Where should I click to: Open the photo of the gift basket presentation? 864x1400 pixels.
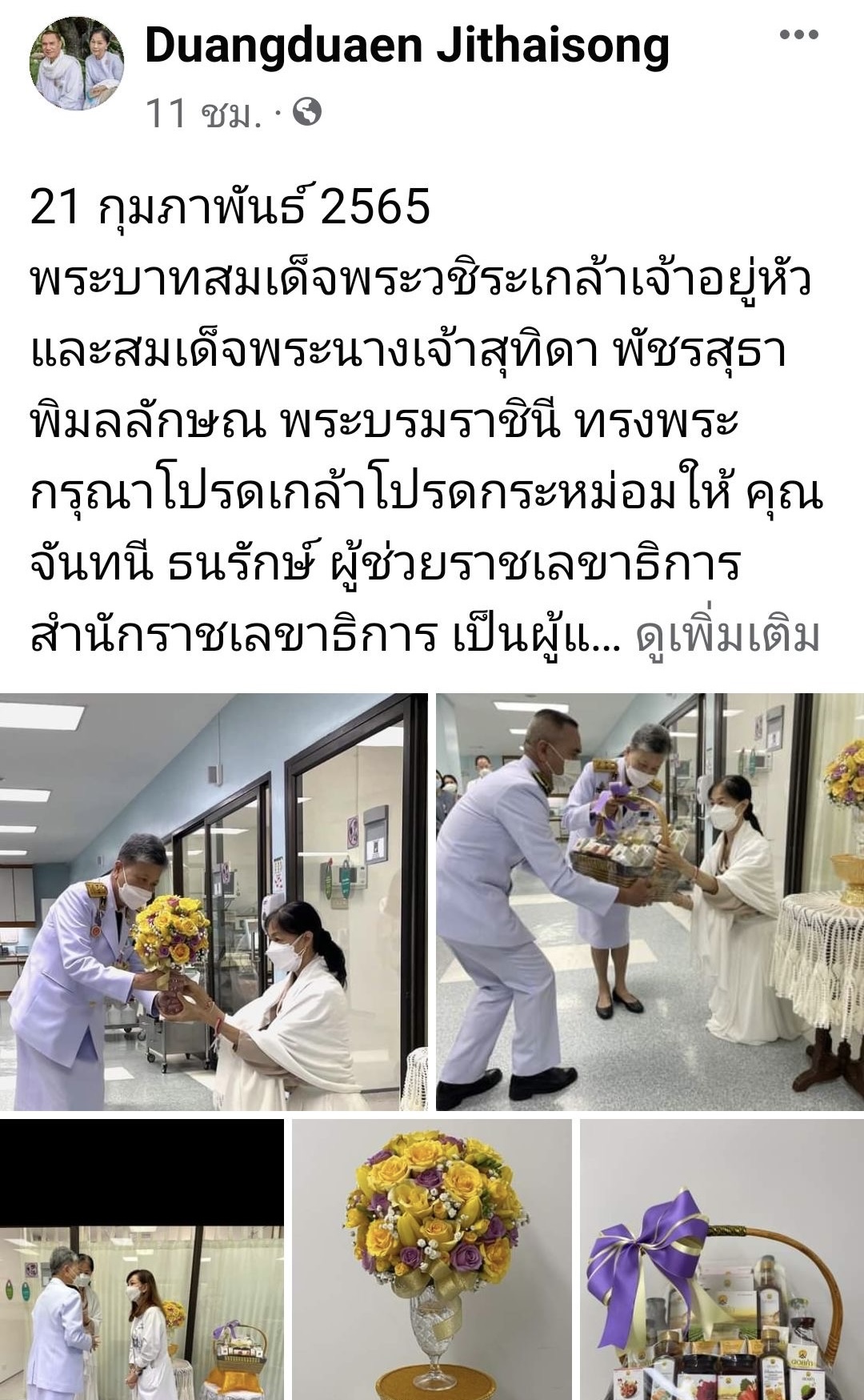pyautogui.click(x=650, y=901)
